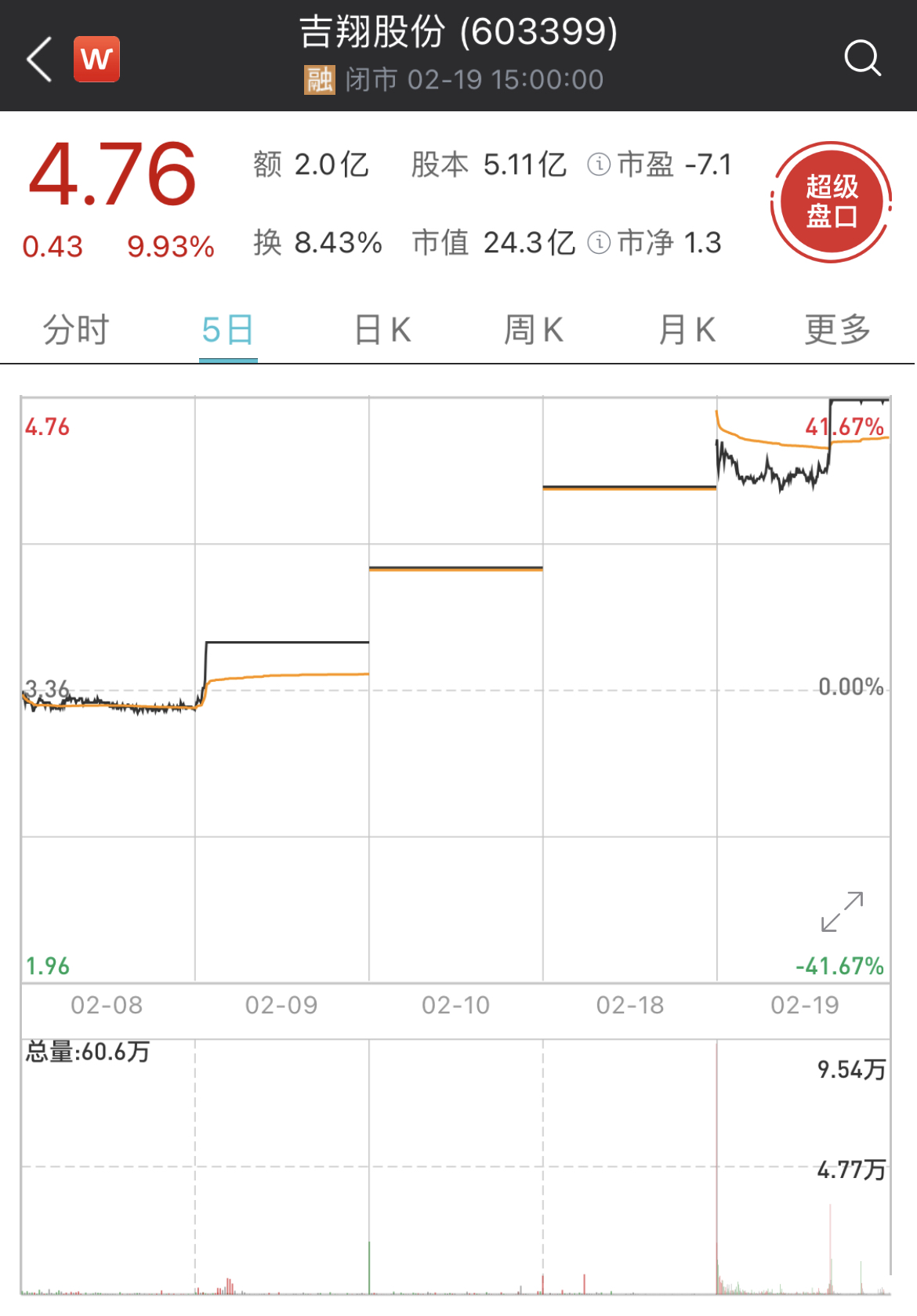Expand the chart to full screen
This screenshot has width=917, height=1316.
click(x=843, y=912)
